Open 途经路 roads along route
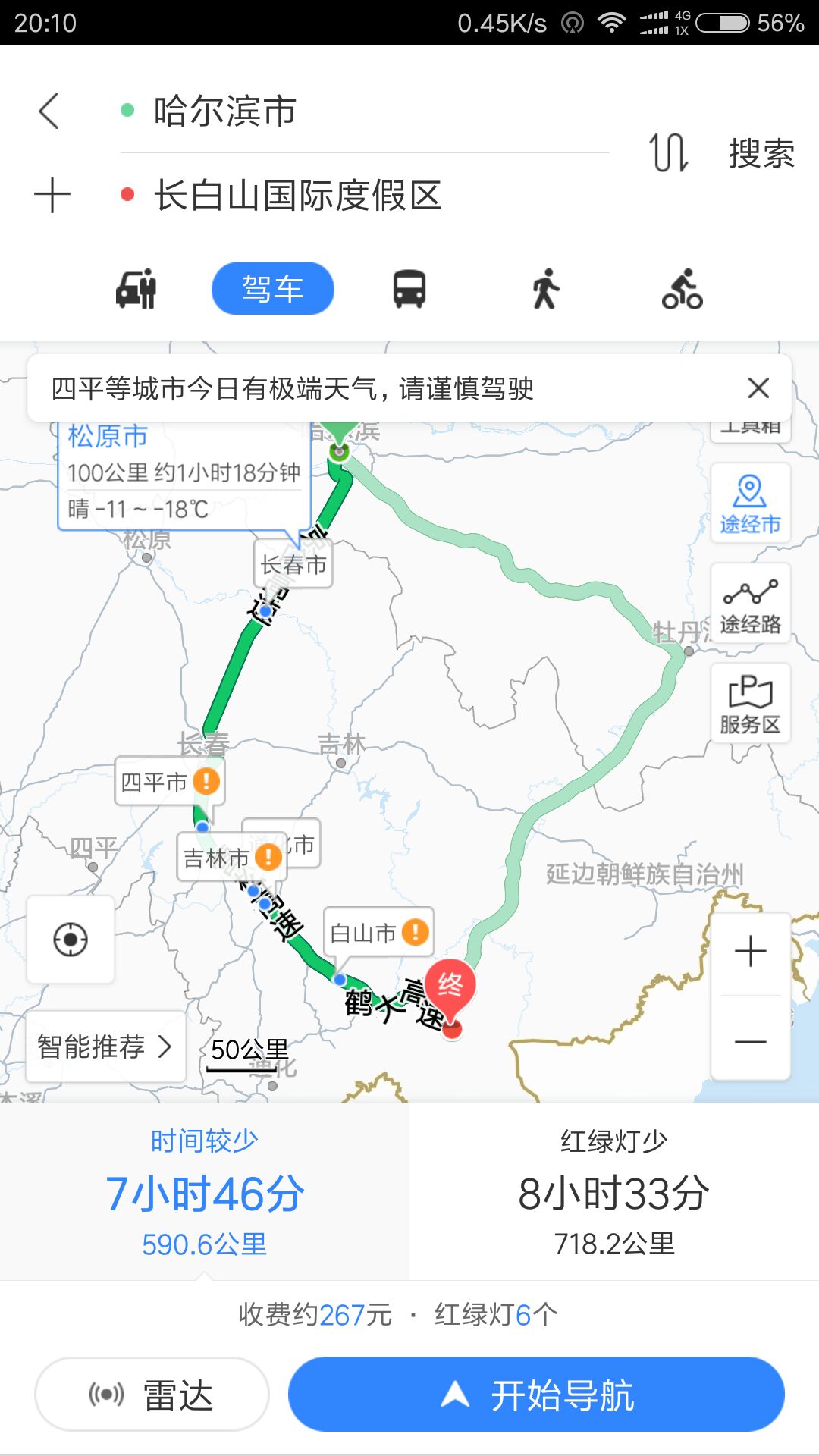This screenshot has width=819, height=1456. (750, 603)
